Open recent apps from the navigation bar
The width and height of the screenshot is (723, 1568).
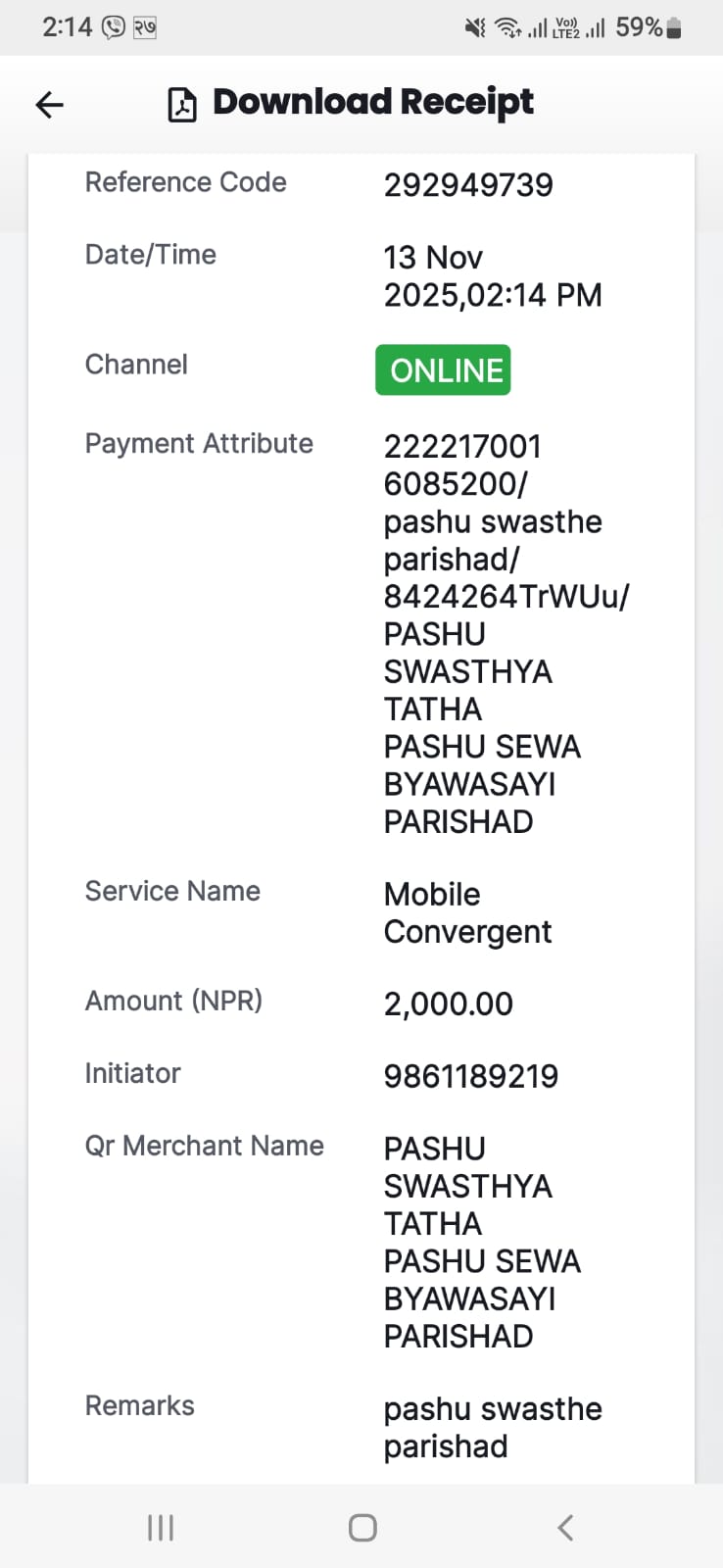pyautogui.click(x=160, y=1527)
